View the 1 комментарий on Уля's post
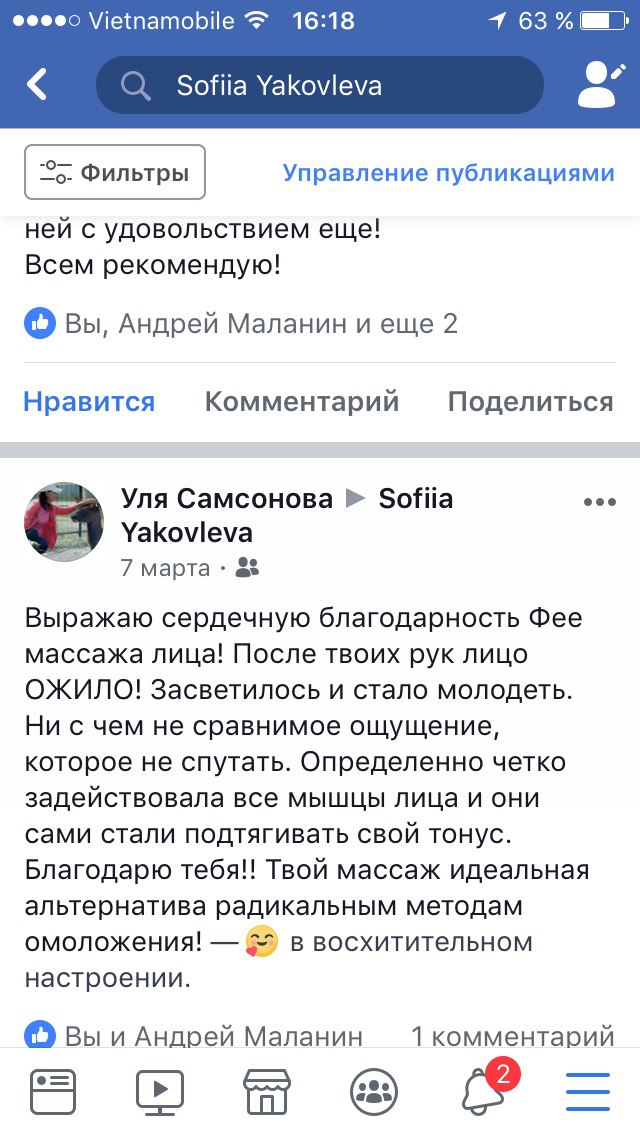 click(512, 1037)
